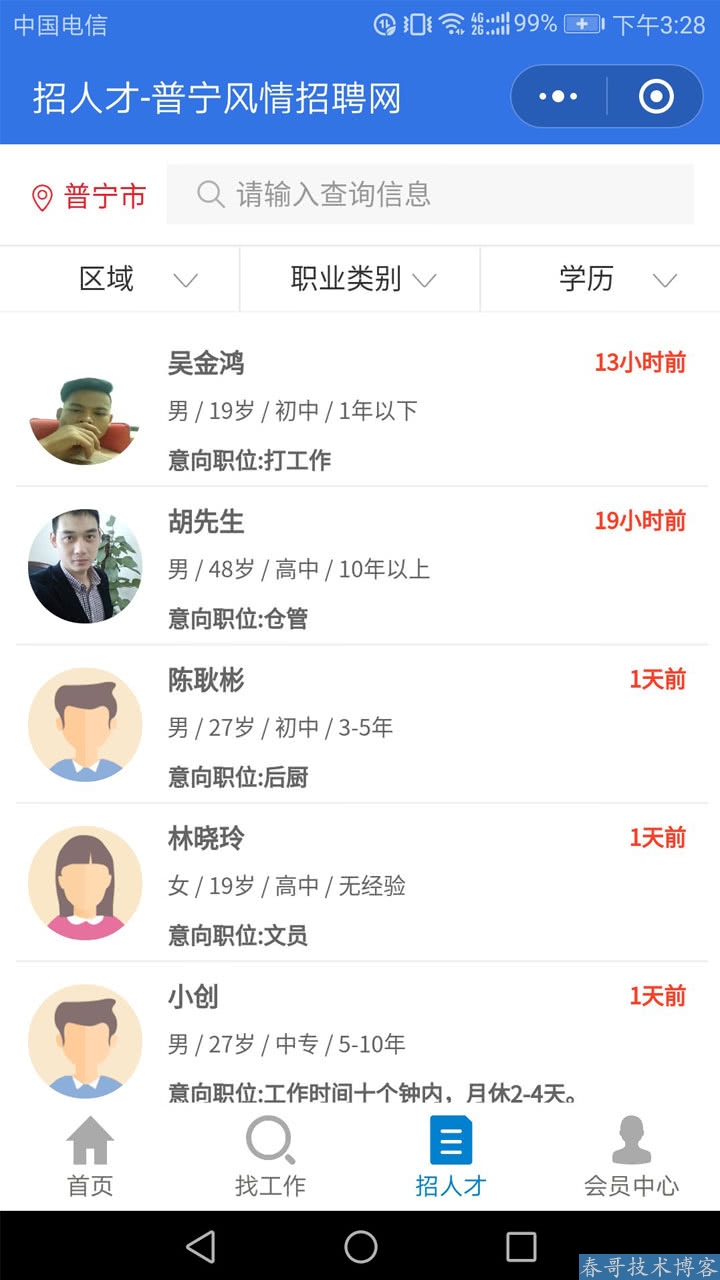Switch to the 找工作 tab

click(270, 1157)
